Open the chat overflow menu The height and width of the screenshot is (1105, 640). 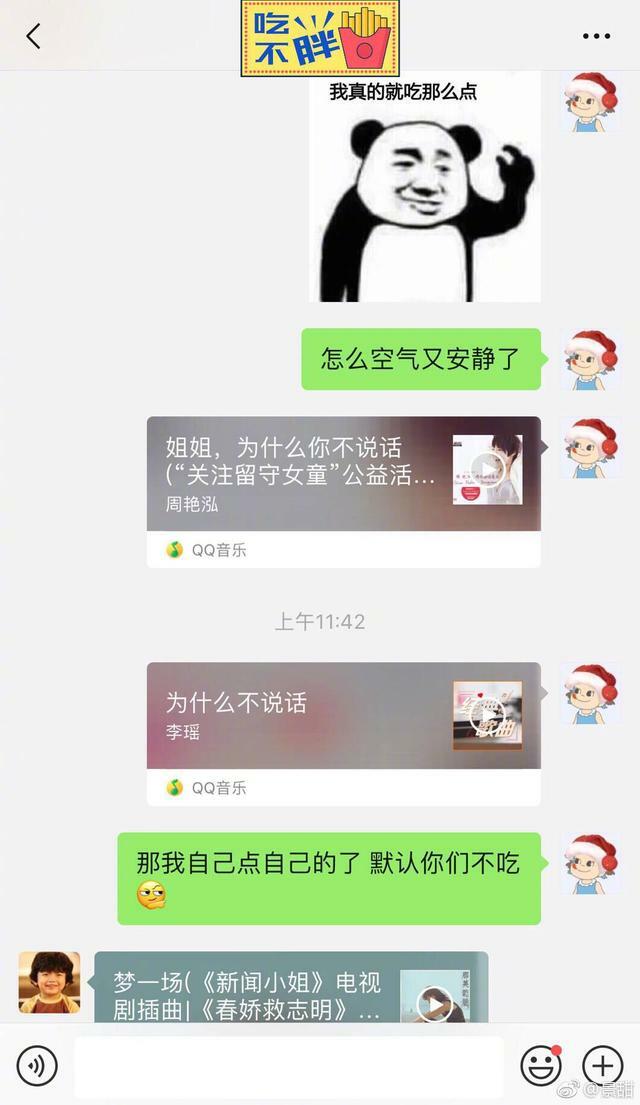pyautogui.click(x=596, y=37)
